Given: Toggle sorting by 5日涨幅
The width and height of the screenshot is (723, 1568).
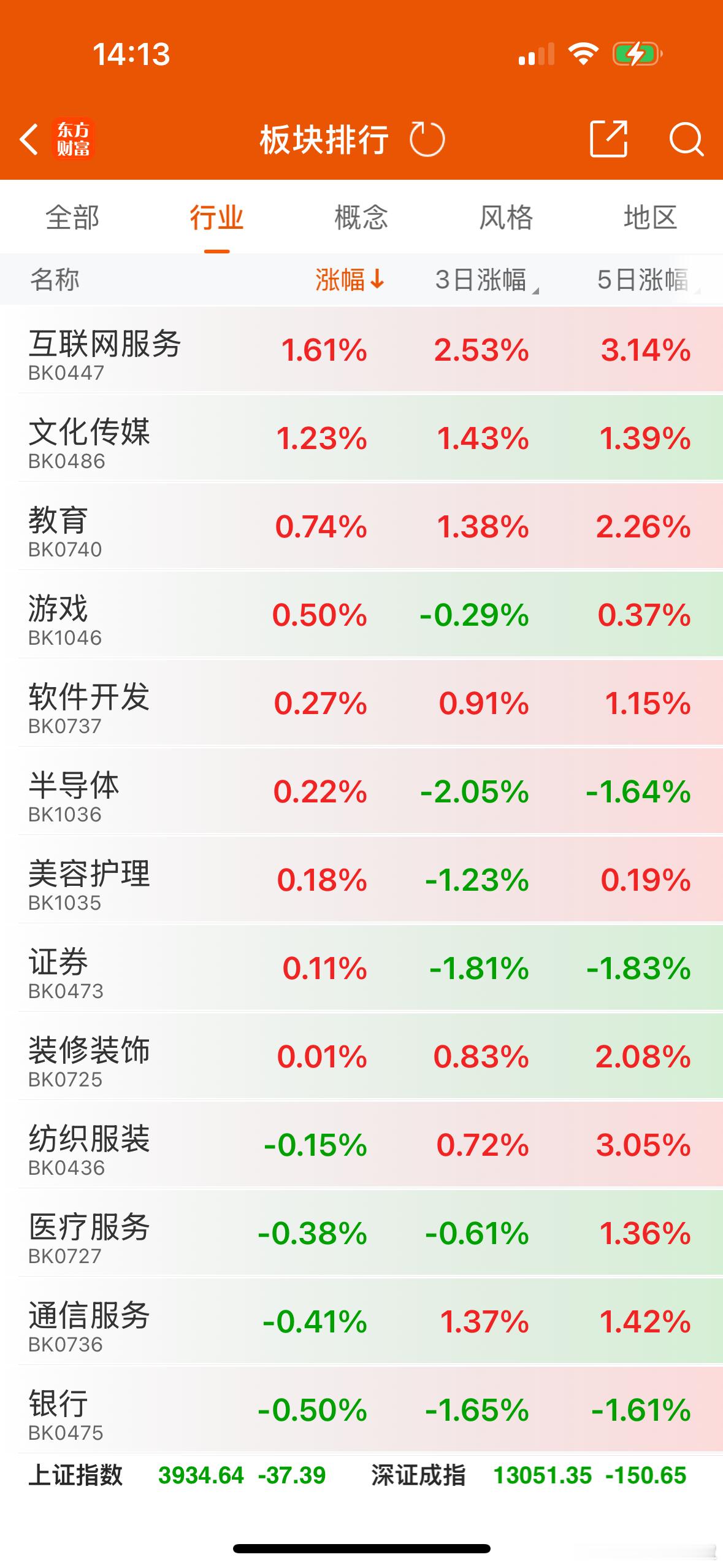Looking at the screenshot, I should click(641, 280).
